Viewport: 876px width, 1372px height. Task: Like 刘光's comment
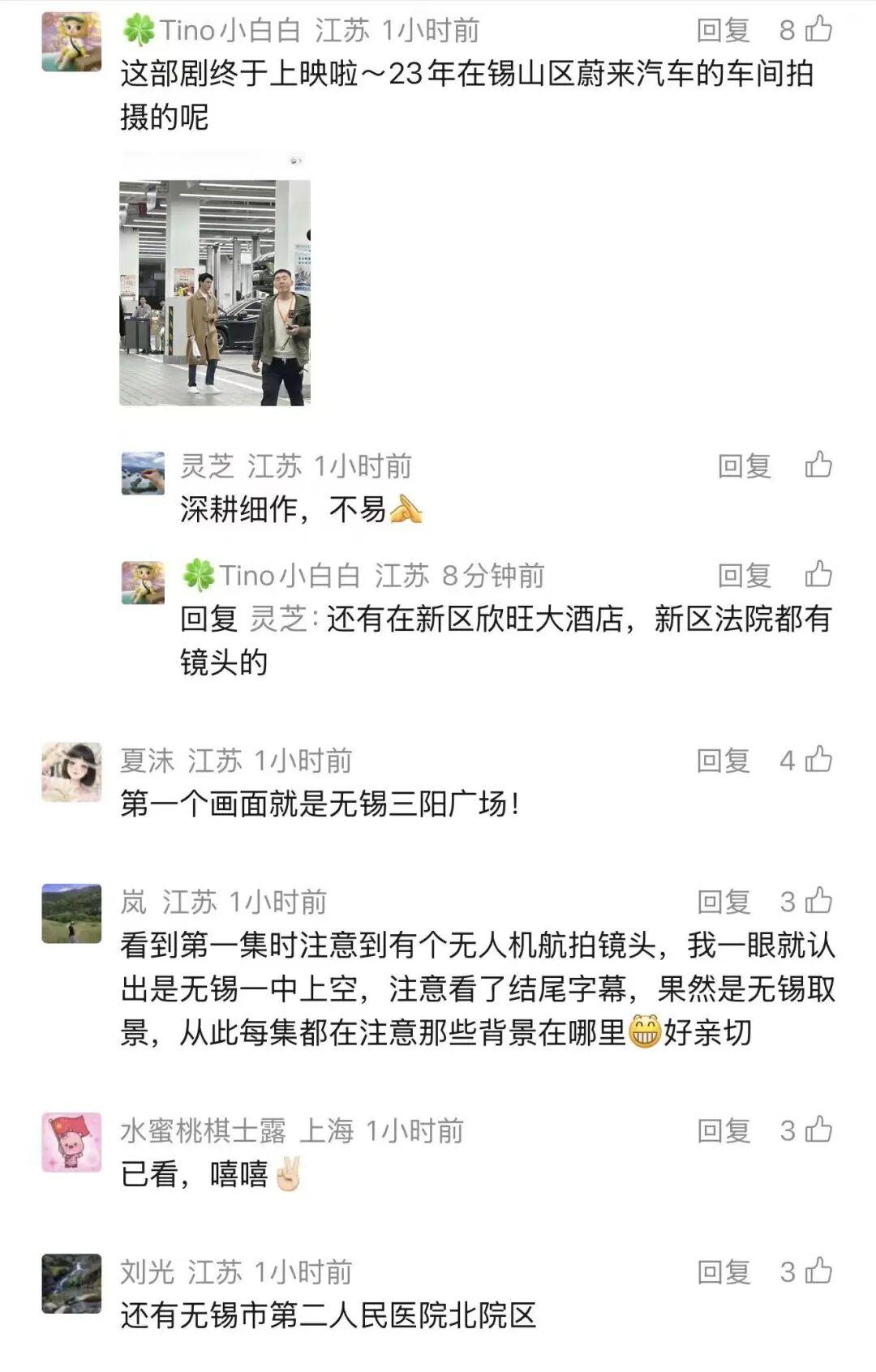pos(818,1271)
